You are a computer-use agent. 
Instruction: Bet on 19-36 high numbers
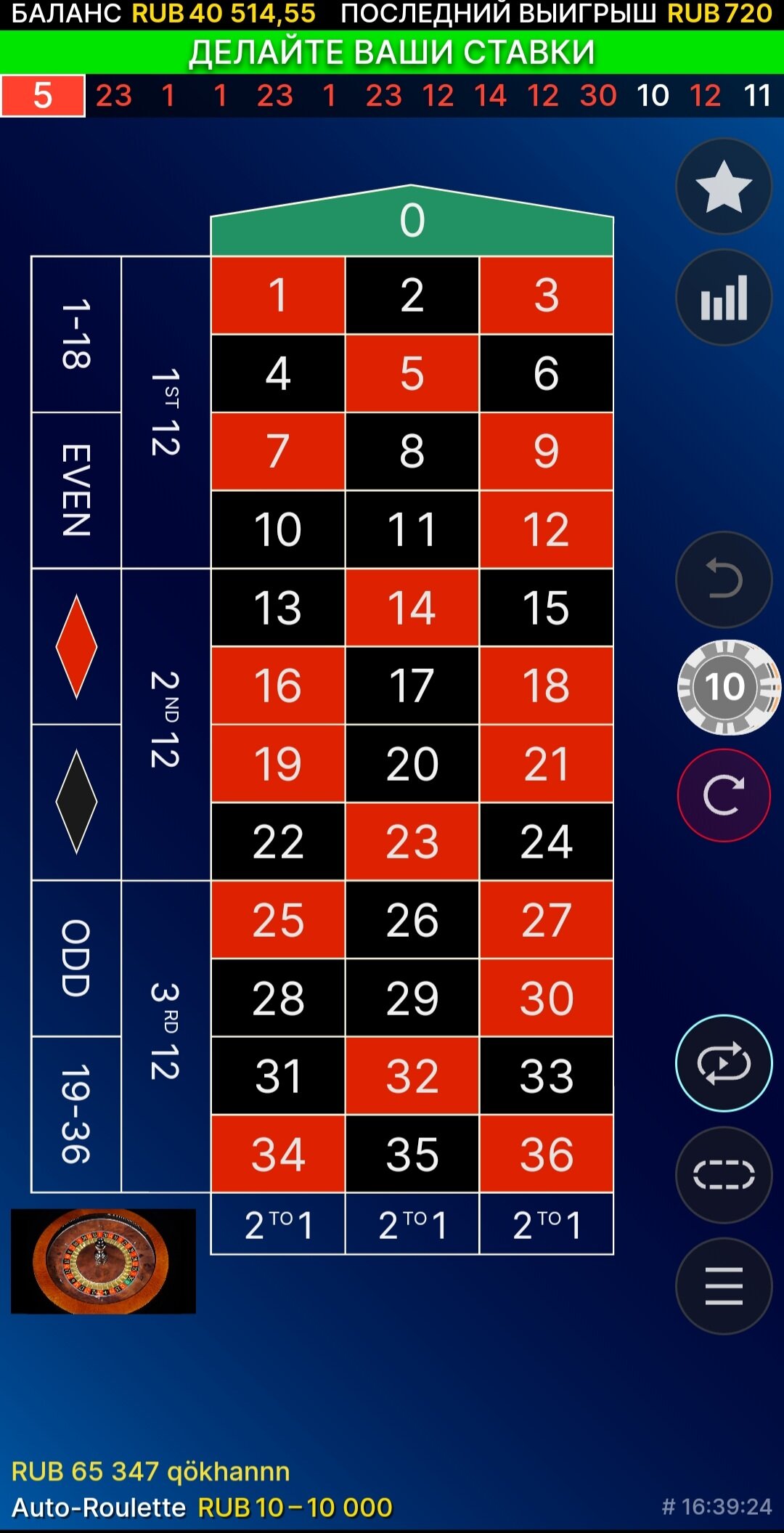(76, 1113)
